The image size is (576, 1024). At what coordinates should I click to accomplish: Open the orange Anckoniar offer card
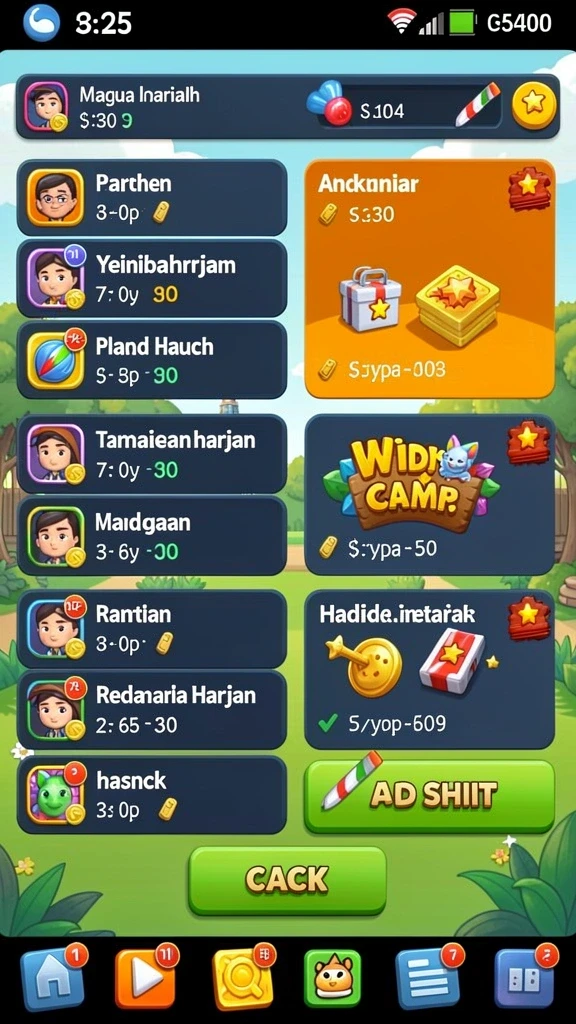(430, 279)
